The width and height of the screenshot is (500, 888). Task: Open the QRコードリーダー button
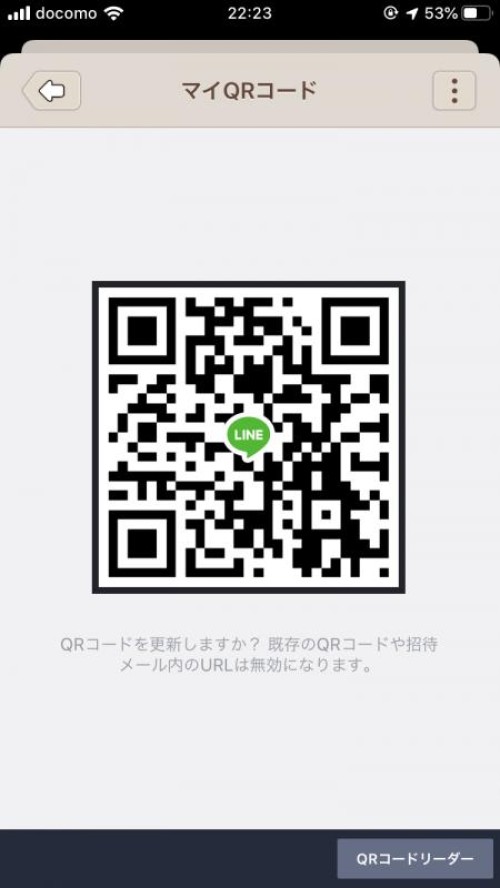[x=415, y=859]
